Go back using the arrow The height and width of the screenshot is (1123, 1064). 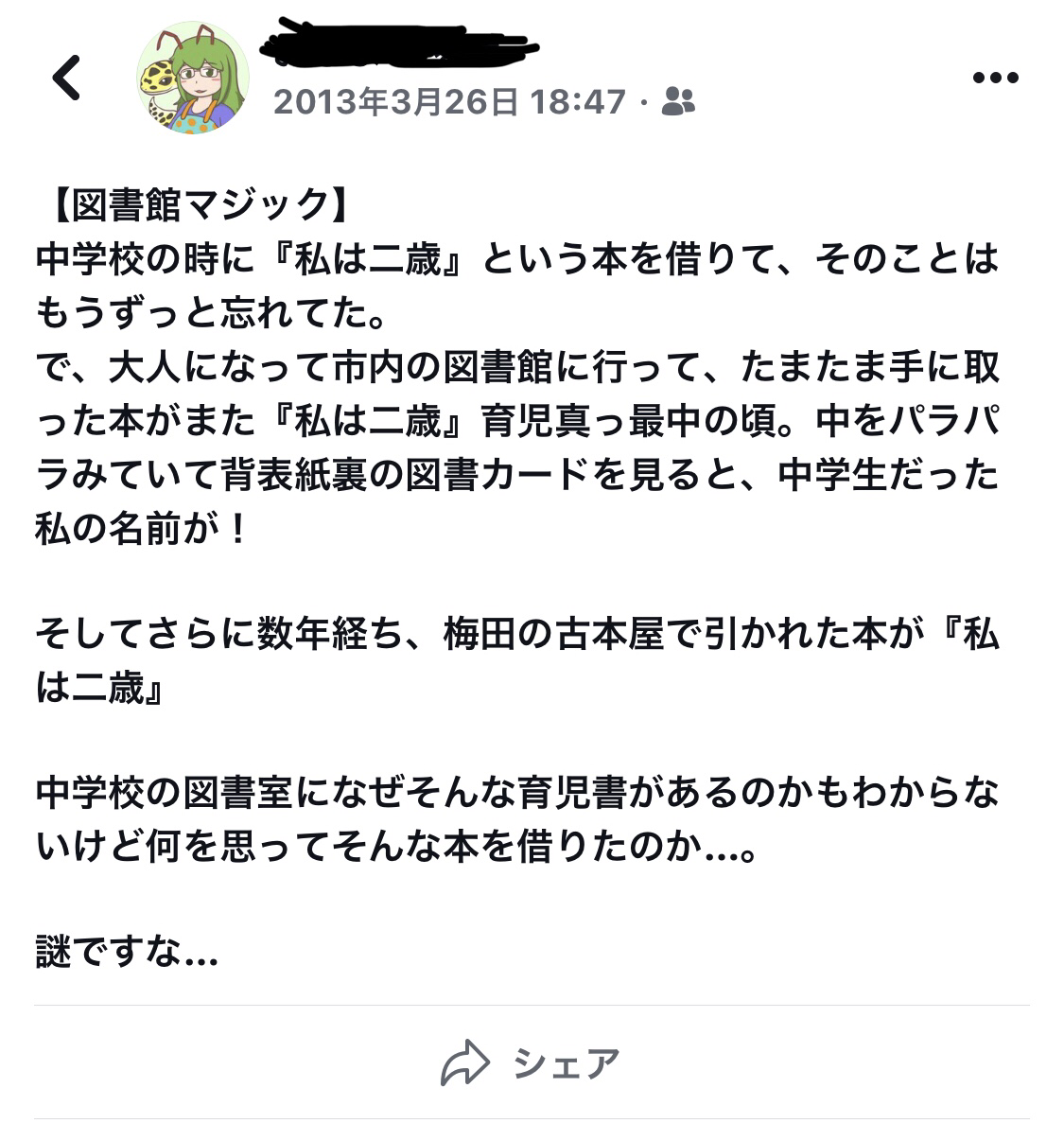pos(66,78)
